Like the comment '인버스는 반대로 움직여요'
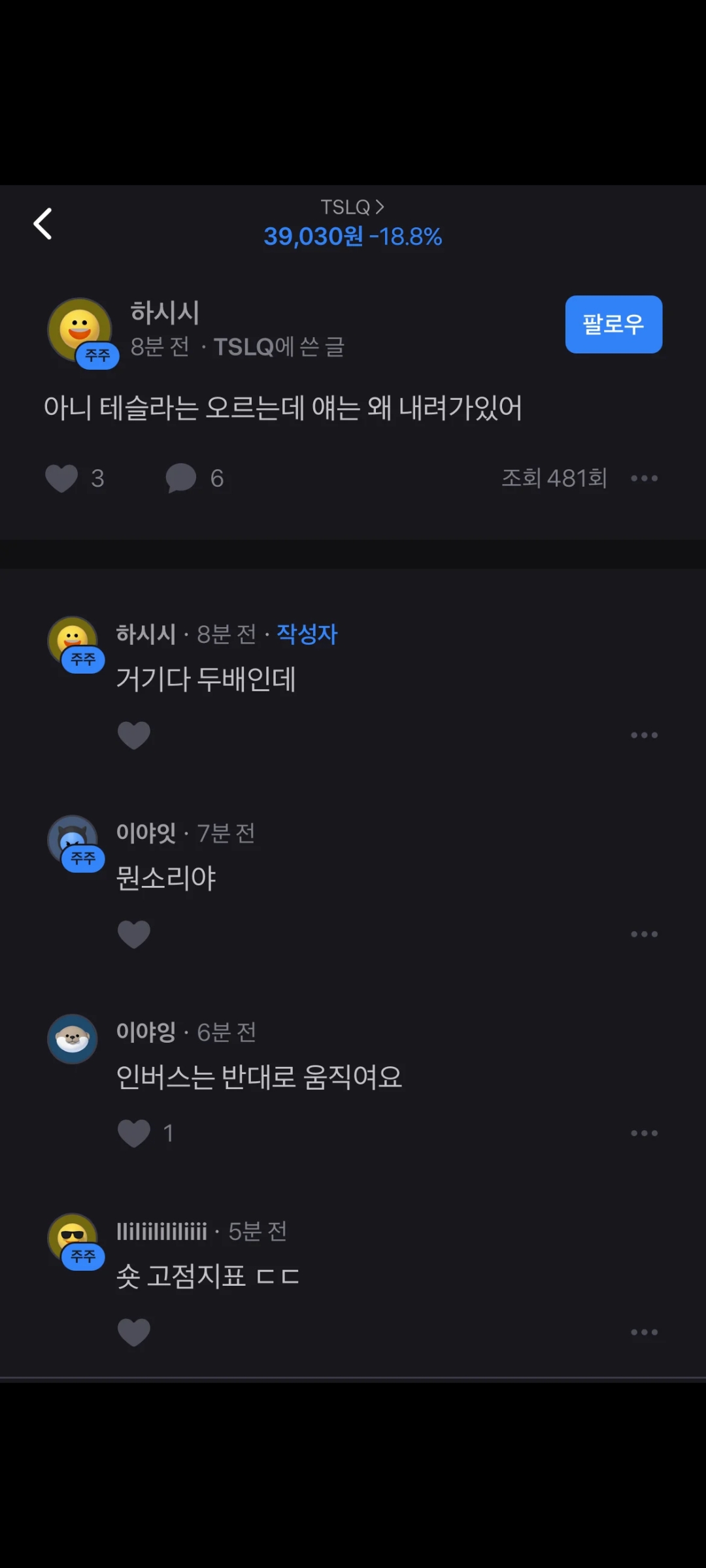Image resolution: width=706 pixels, height=1568 pixels. click(134, 1133)
